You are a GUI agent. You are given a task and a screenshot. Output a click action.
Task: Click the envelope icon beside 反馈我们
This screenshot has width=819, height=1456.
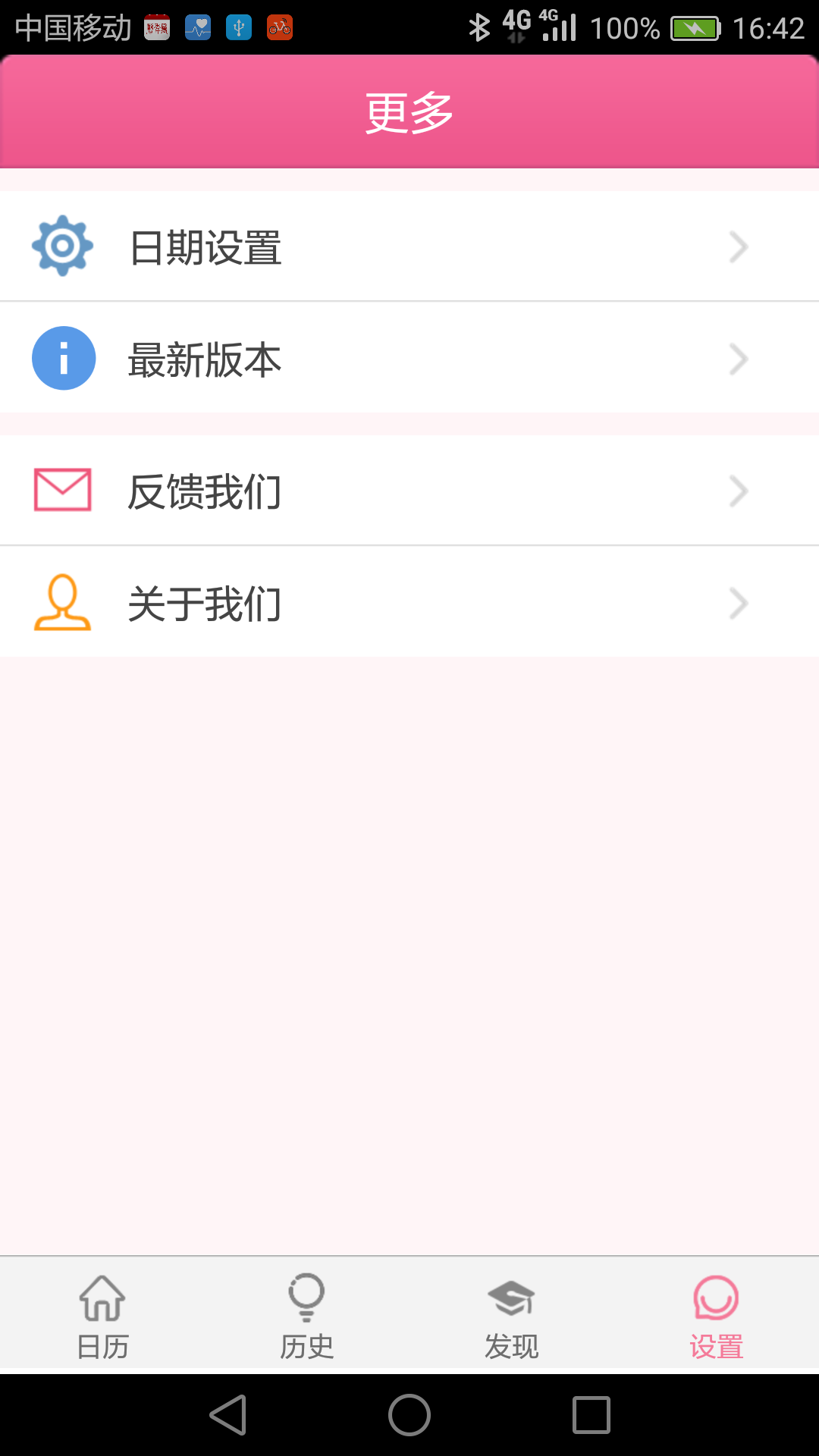(61, 489)
